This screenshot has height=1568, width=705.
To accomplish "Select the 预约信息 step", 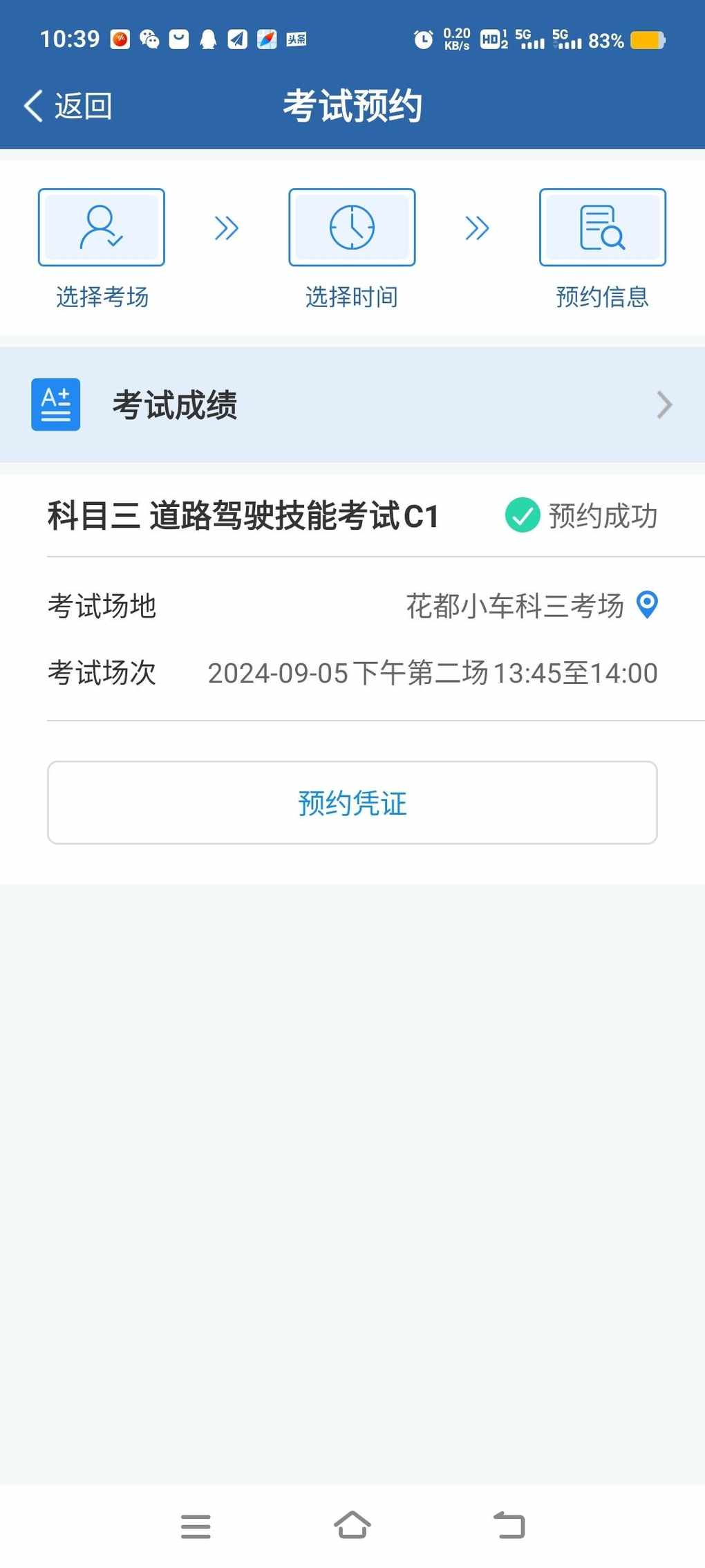I will pos(603,249).
